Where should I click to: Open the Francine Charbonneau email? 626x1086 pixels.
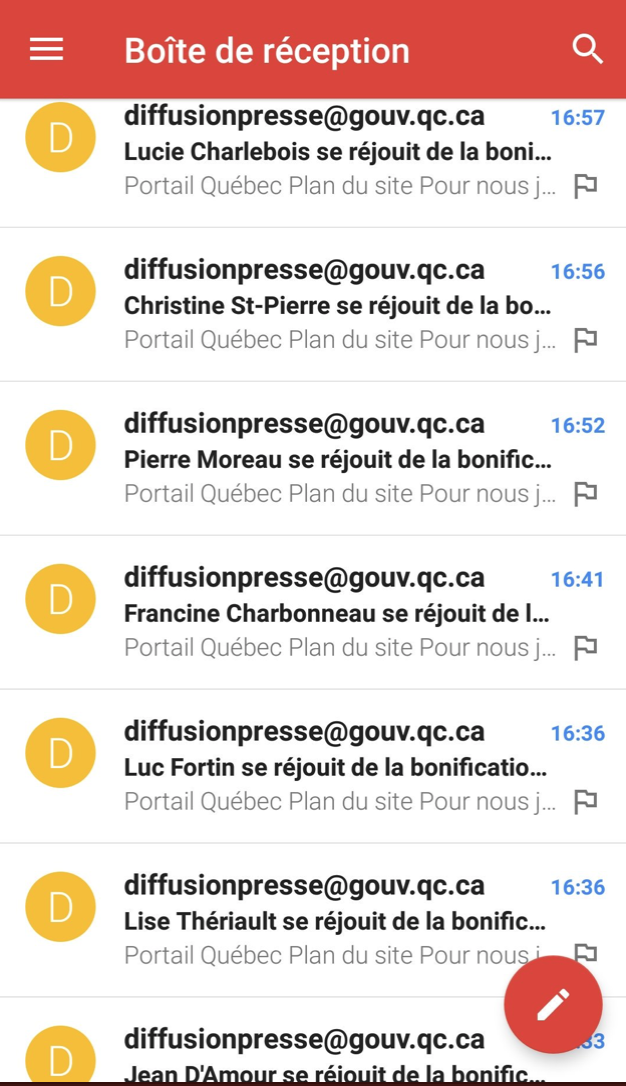tap(313, 612)
